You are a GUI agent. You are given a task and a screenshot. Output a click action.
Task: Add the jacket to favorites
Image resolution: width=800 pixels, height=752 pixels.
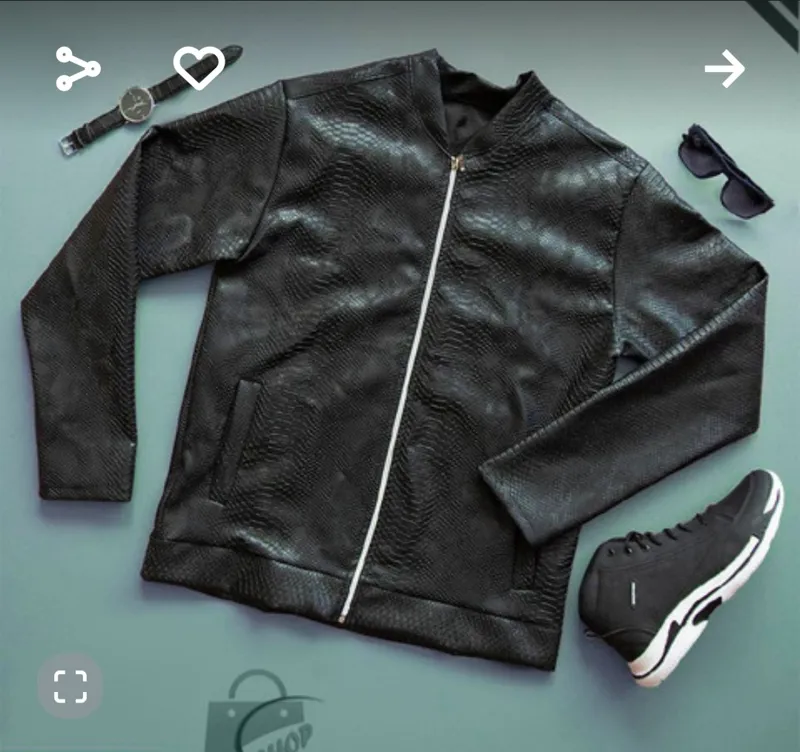(x=198, y=67)
